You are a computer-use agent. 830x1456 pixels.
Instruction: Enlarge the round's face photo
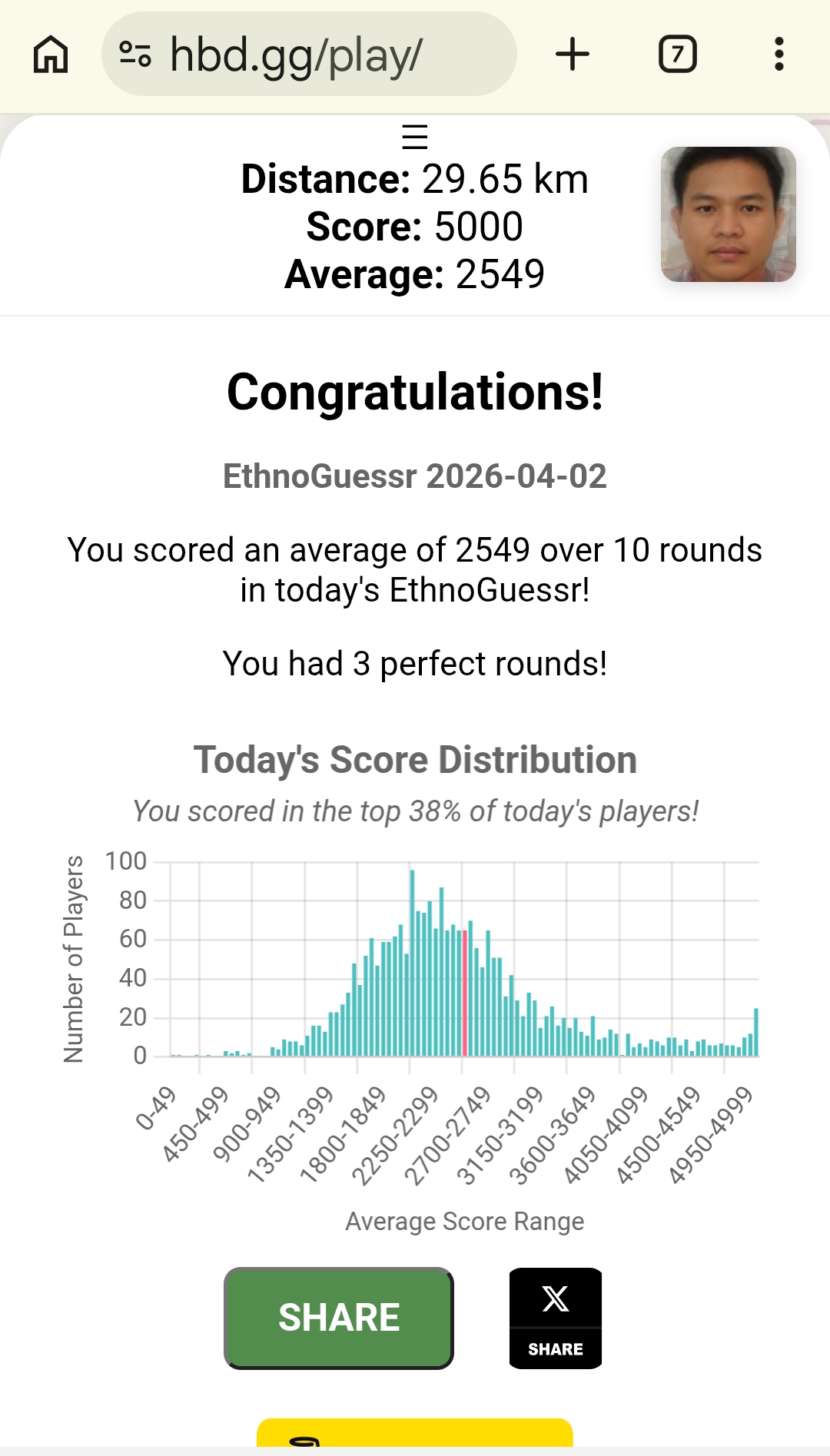point(728,214)
